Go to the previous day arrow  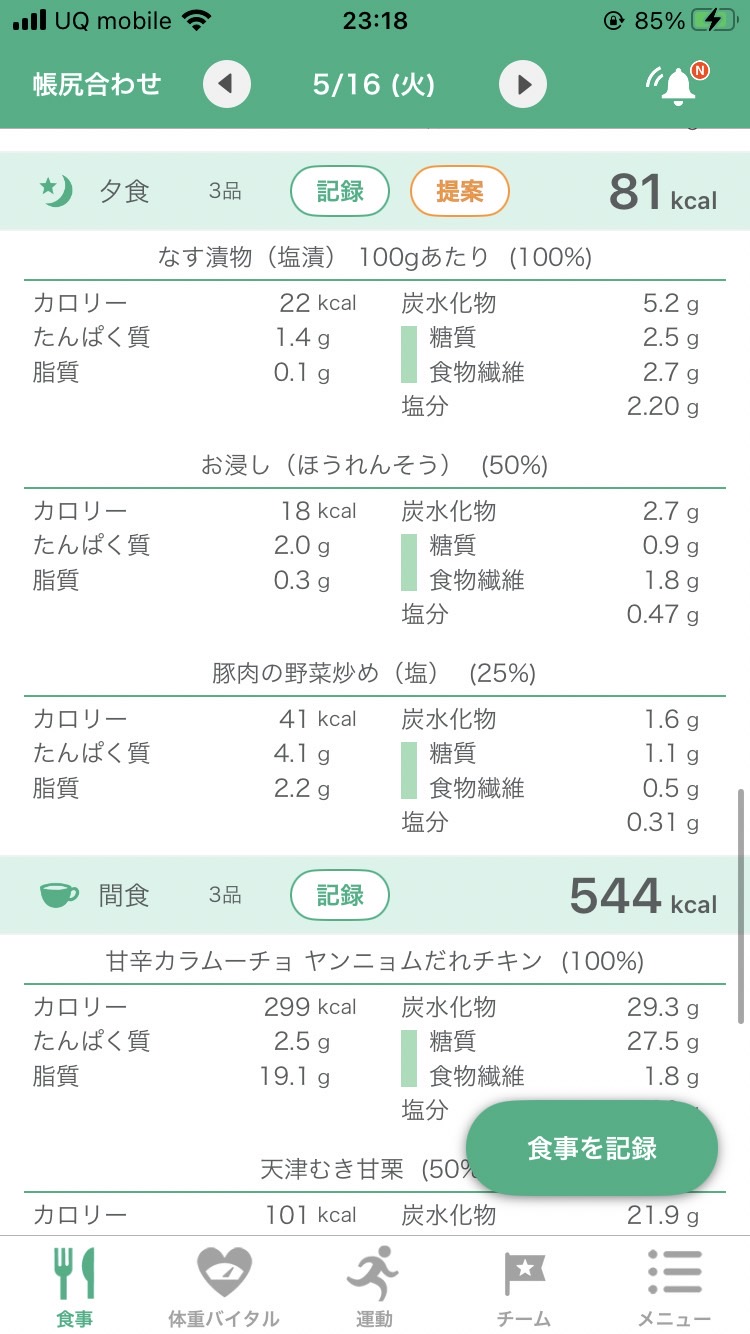click(x=226, y=84)
